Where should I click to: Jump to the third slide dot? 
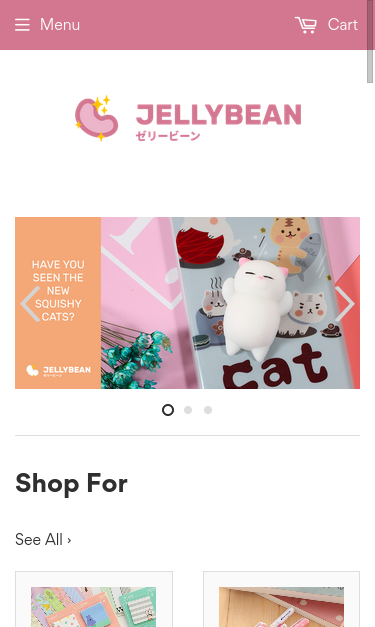coord(208,410)
